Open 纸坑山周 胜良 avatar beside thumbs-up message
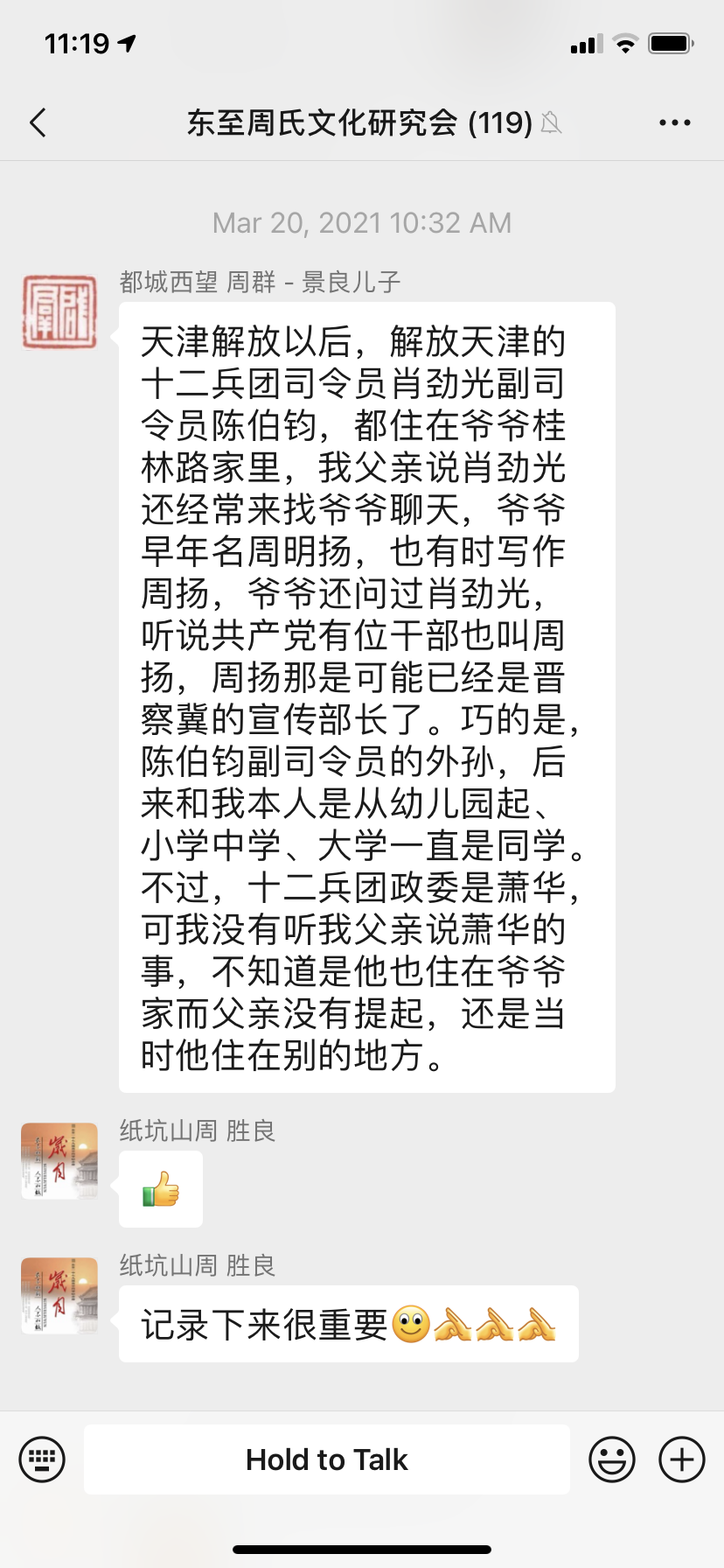 [x=59, y=1161]
